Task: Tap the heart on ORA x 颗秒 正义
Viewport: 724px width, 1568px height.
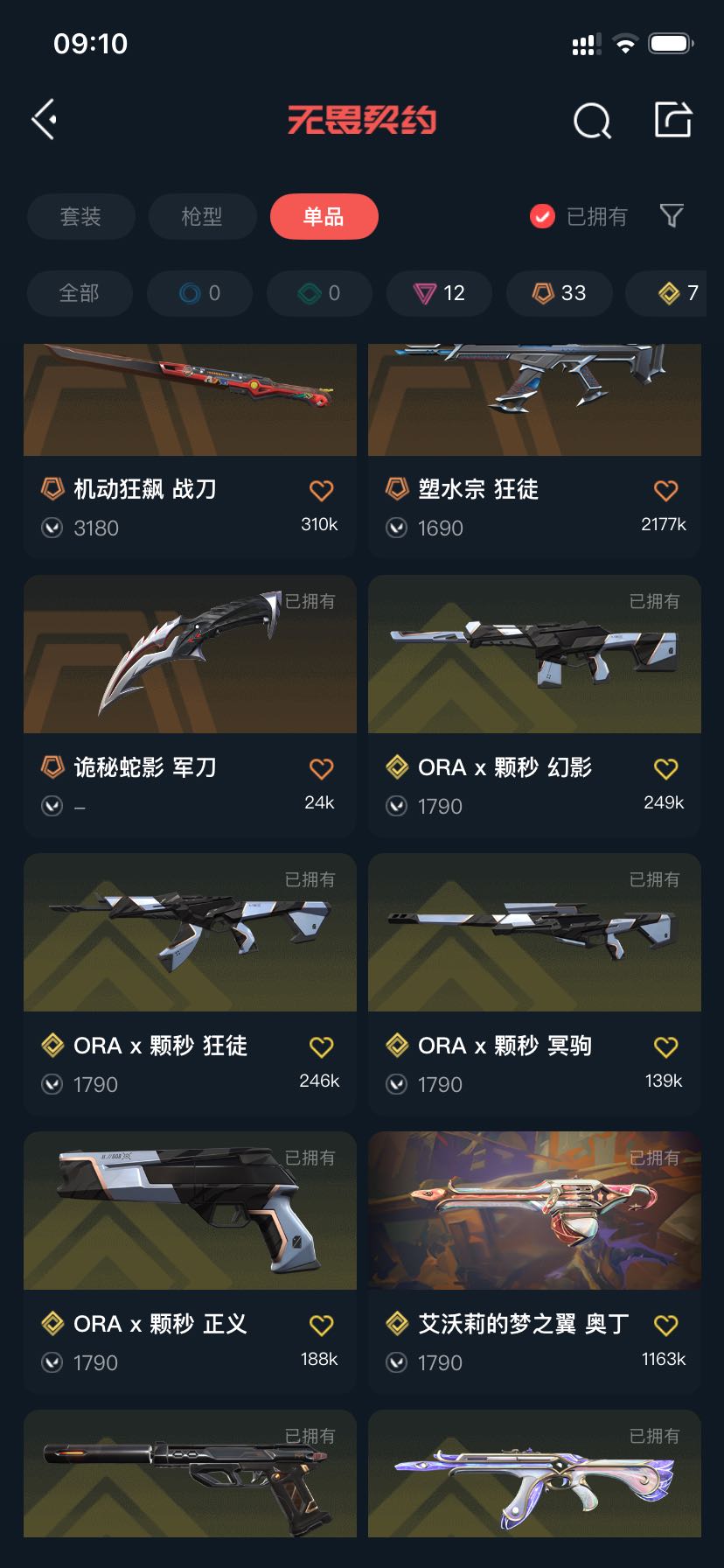Action: click(321, 1326)
